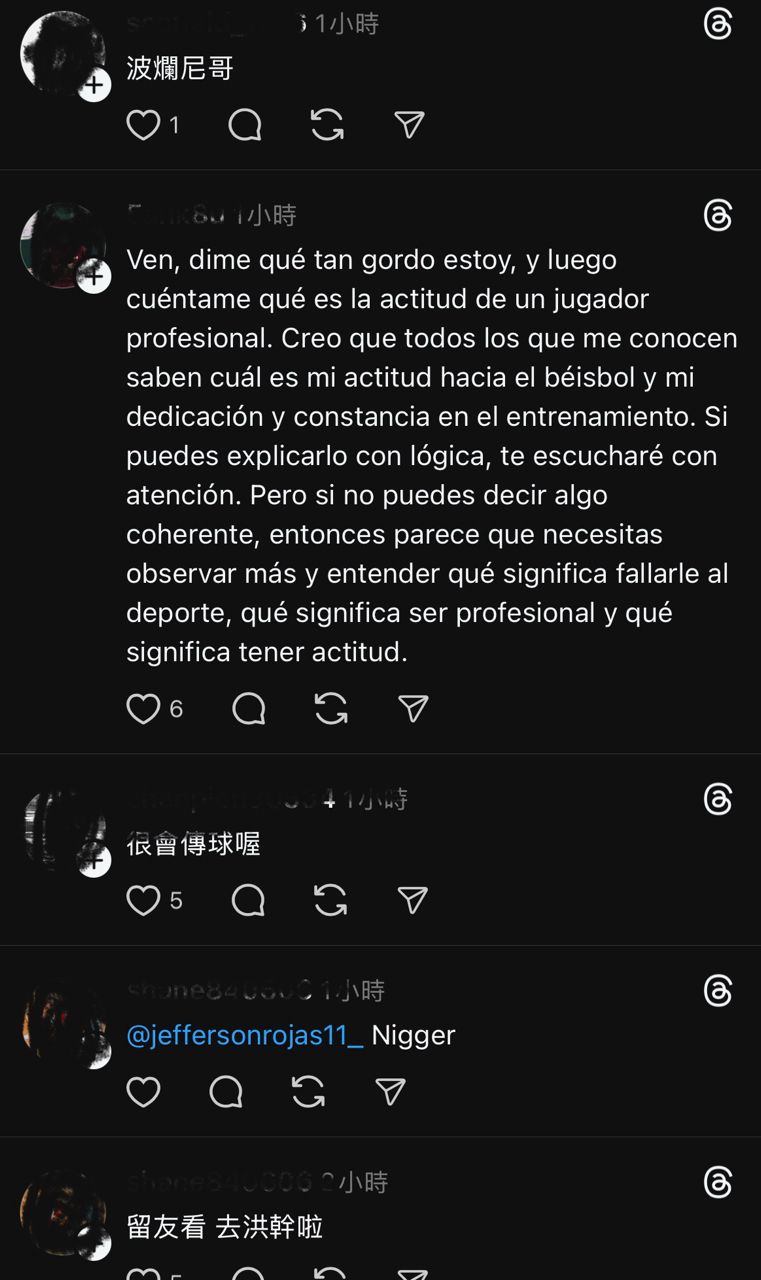Like the 波爛尼哥 comment
761x1280 pixels.
coord(144,125)
